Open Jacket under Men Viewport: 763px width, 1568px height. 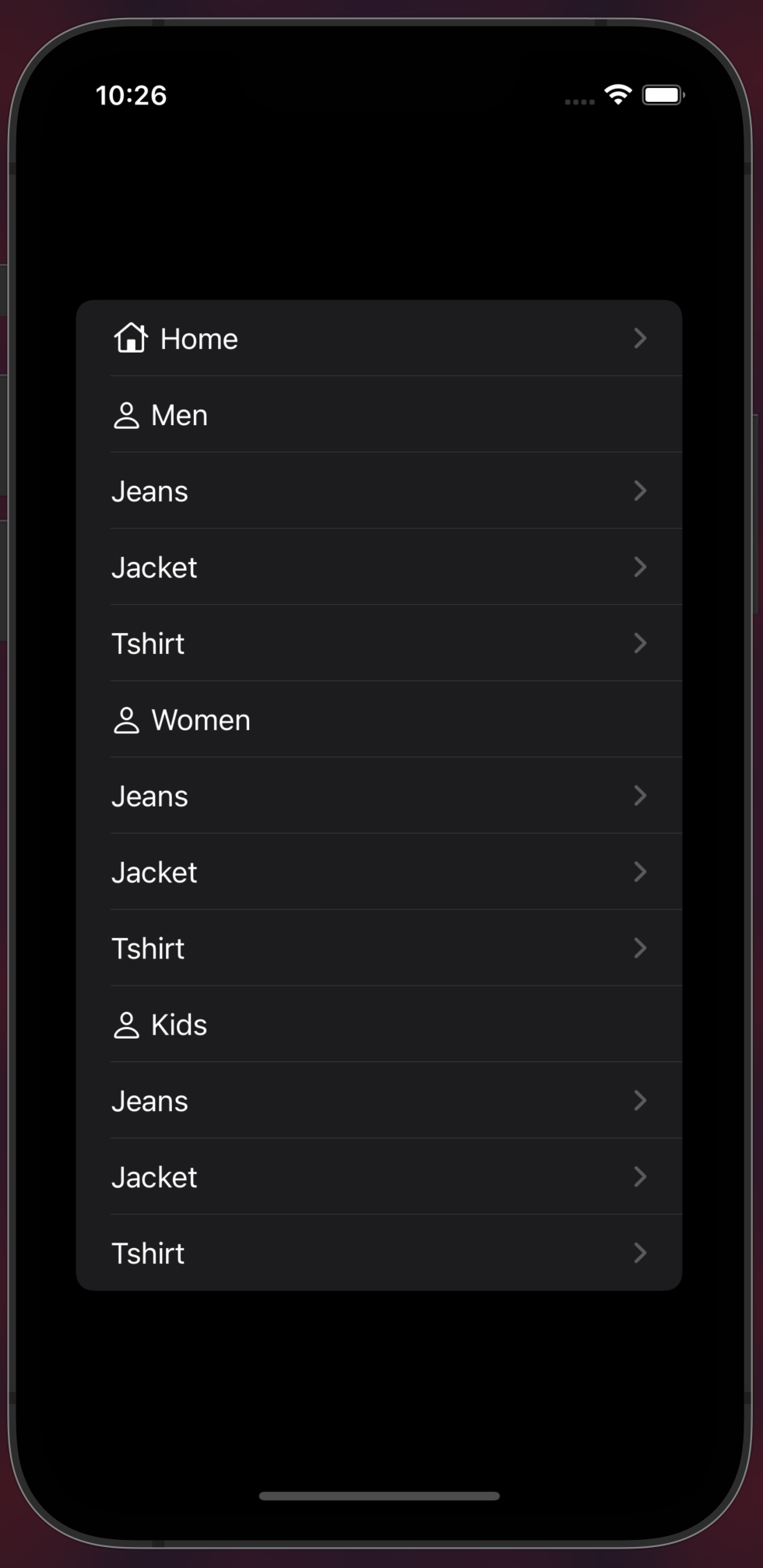(x=379, y=568)
